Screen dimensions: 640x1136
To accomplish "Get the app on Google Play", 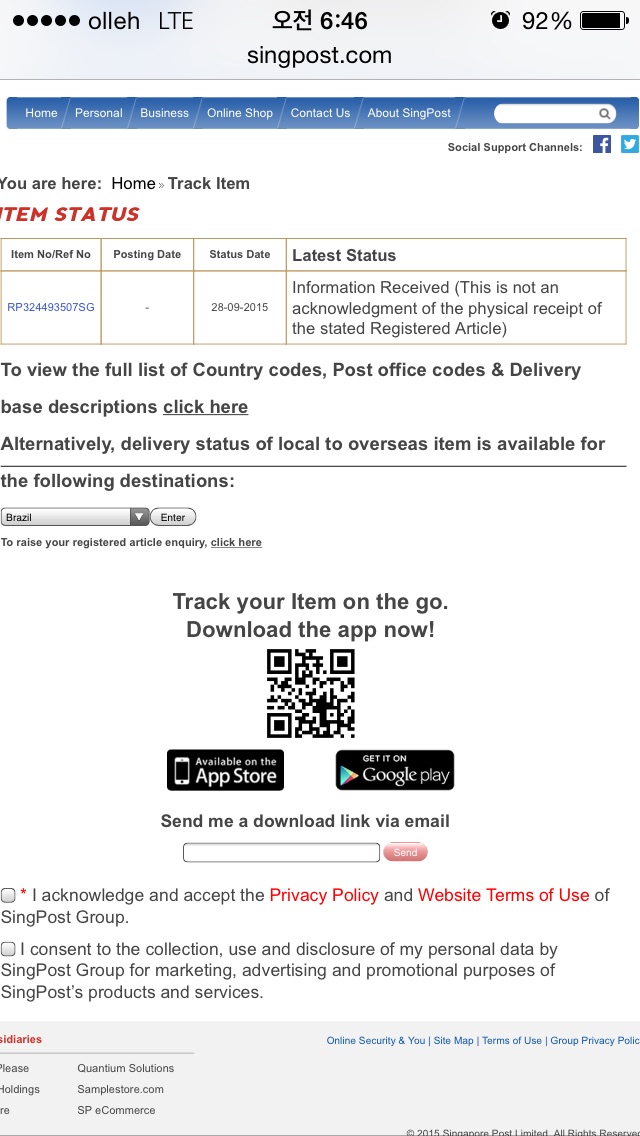I will pos(394,770).
